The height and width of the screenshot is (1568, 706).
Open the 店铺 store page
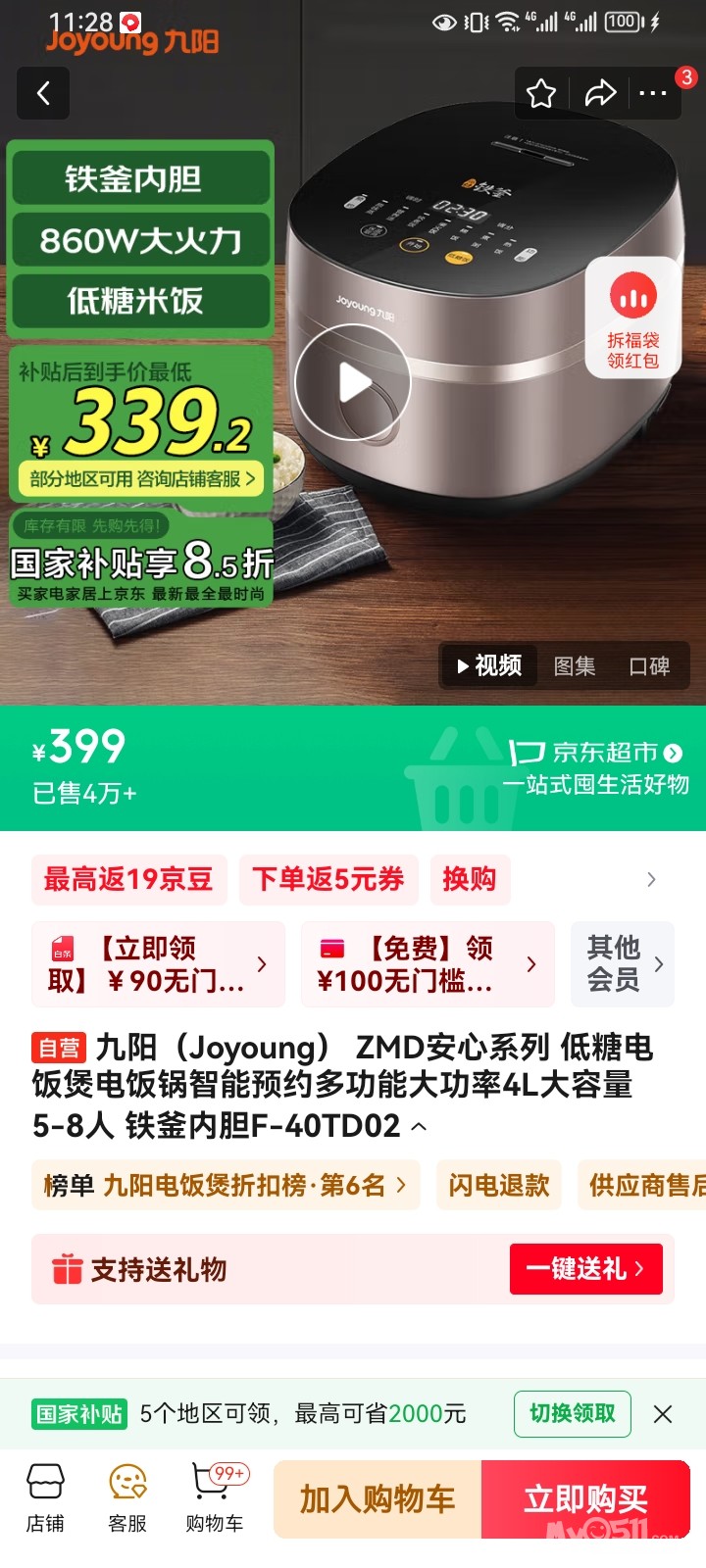tap(45, 1497)
